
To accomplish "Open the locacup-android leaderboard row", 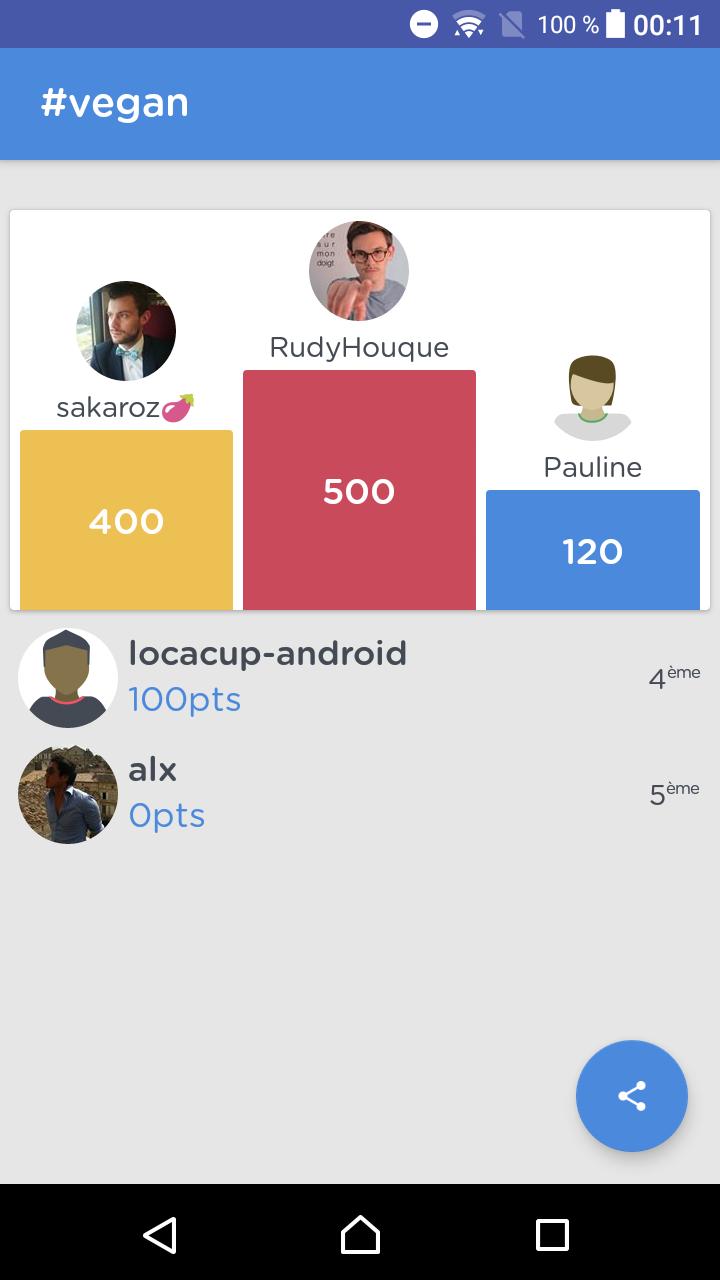I will 360,677.
